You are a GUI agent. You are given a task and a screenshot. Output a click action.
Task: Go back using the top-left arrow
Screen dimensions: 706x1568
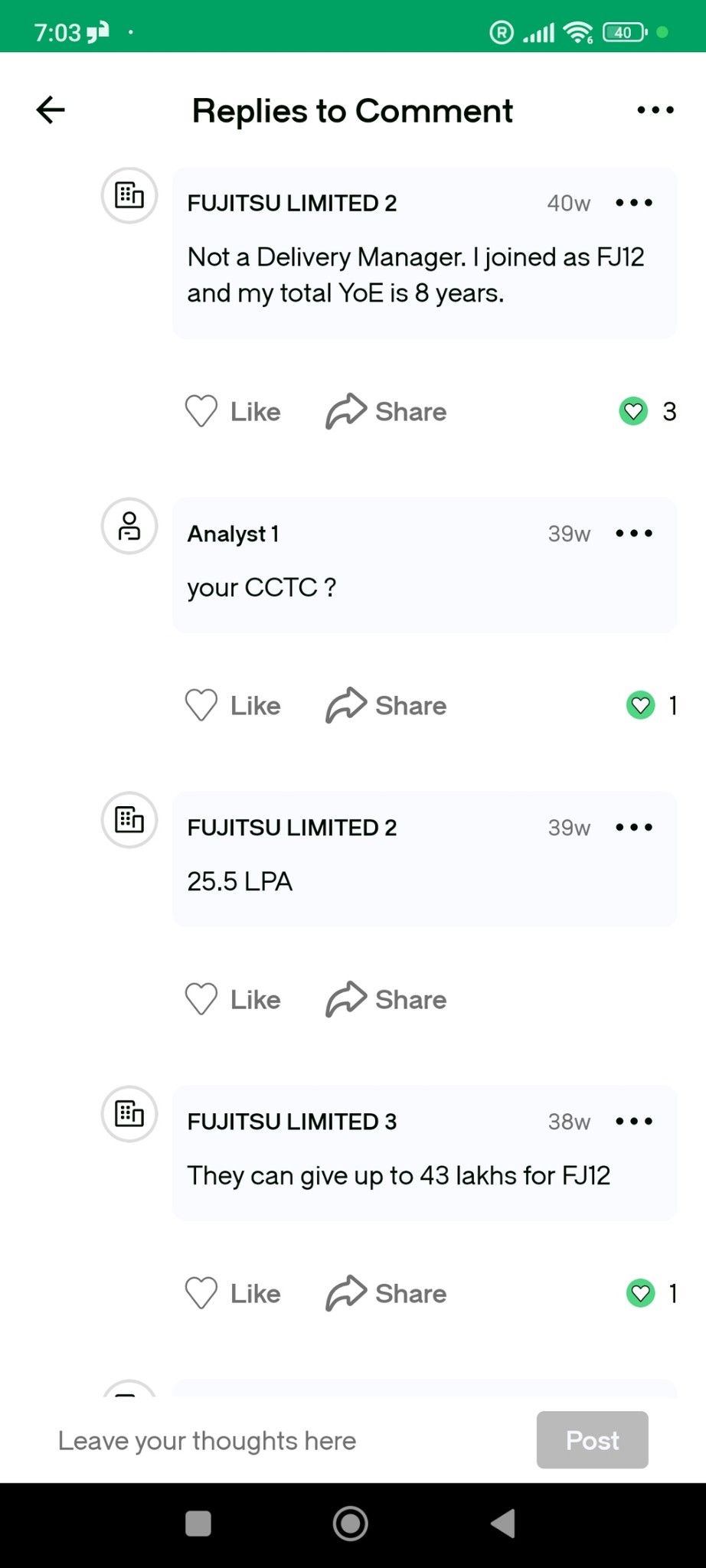51,110
